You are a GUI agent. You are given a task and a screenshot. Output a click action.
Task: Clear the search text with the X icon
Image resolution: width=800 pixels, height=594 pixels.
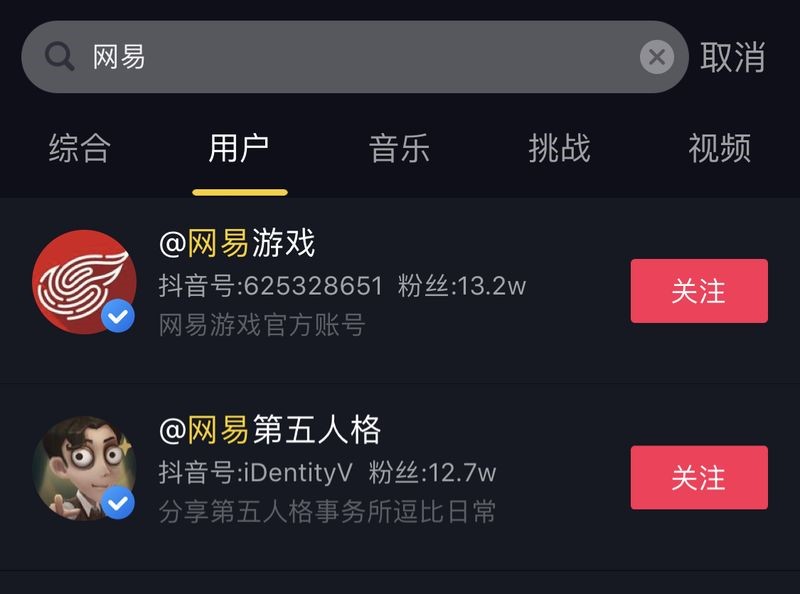(x=656, y=57)
